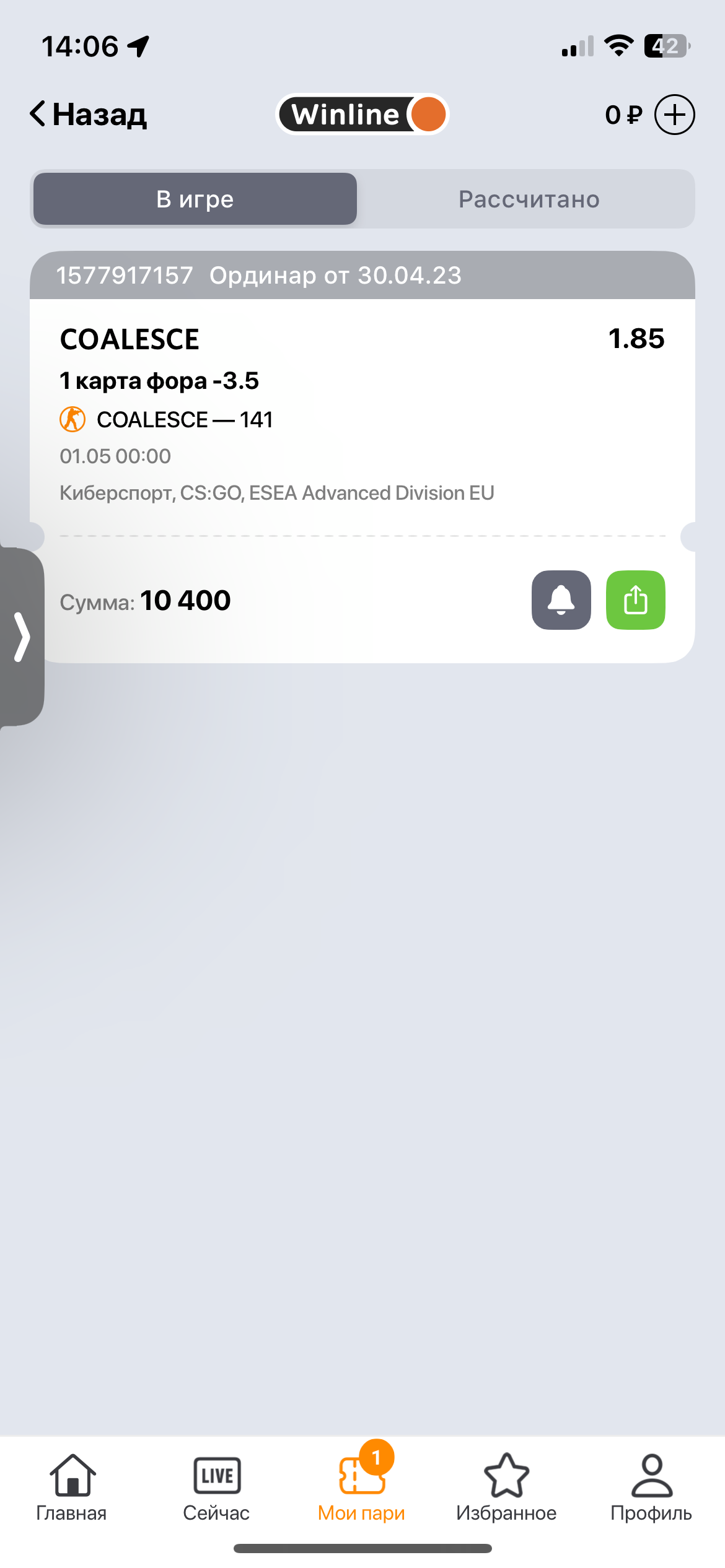Share the COALESCE bet
This screenshot has height=1568, width=725.
pyautogui.click(x=635, y=600)
